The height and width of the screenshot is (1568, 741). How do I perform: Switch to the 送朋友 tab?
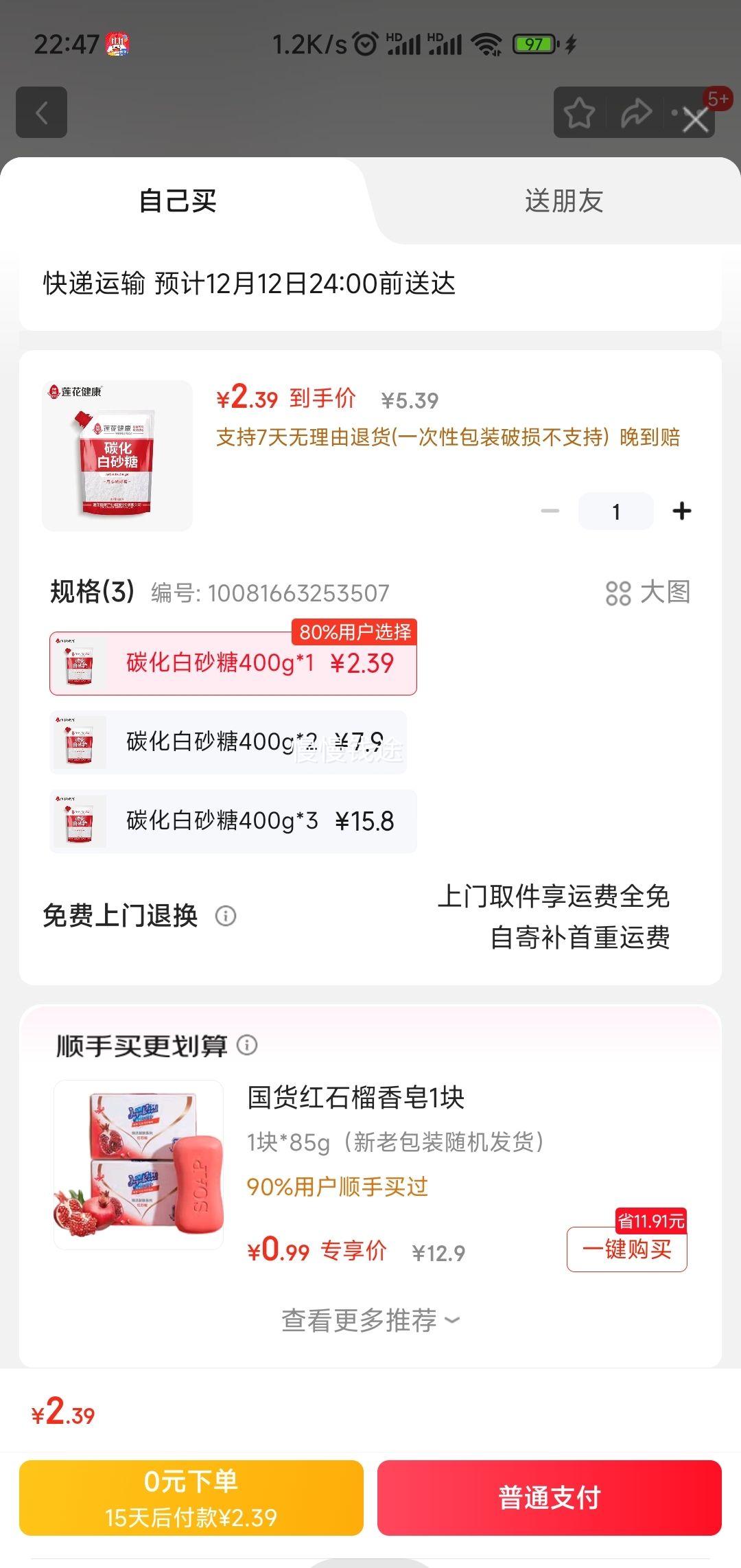tap(563, 200)
